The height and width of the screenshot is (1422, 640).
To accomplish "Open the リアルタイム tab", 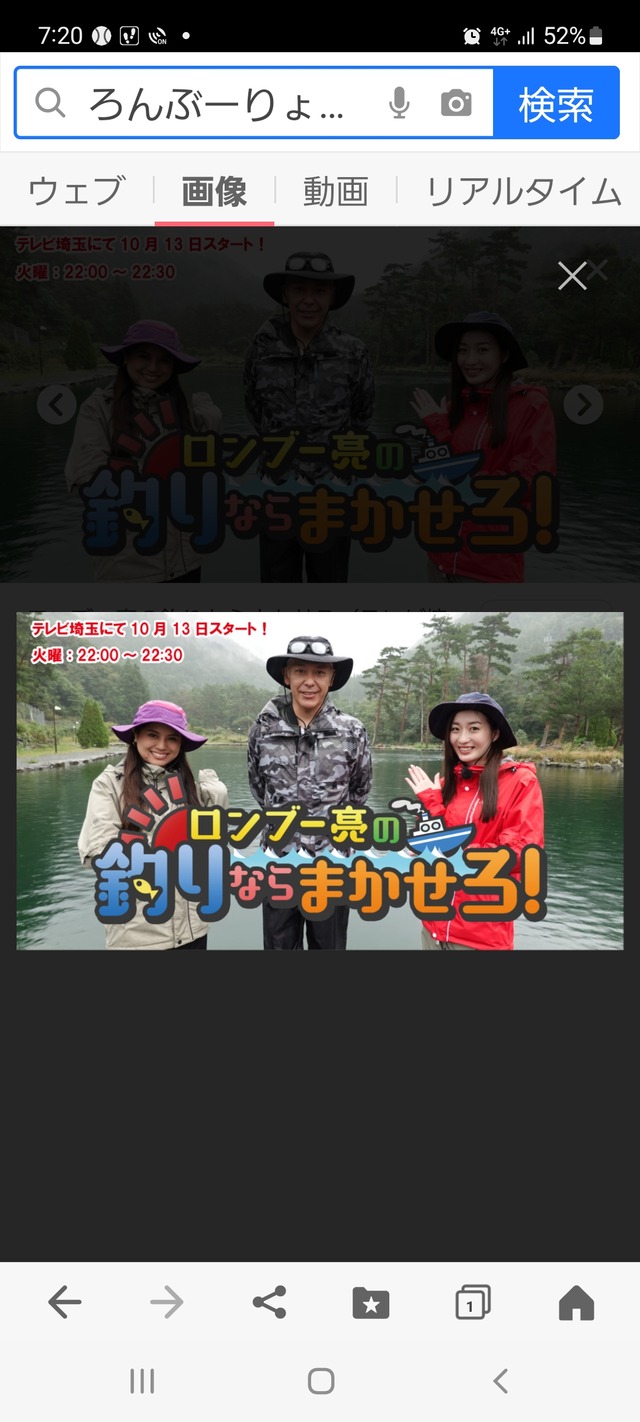I will click(x=523, y=190).
